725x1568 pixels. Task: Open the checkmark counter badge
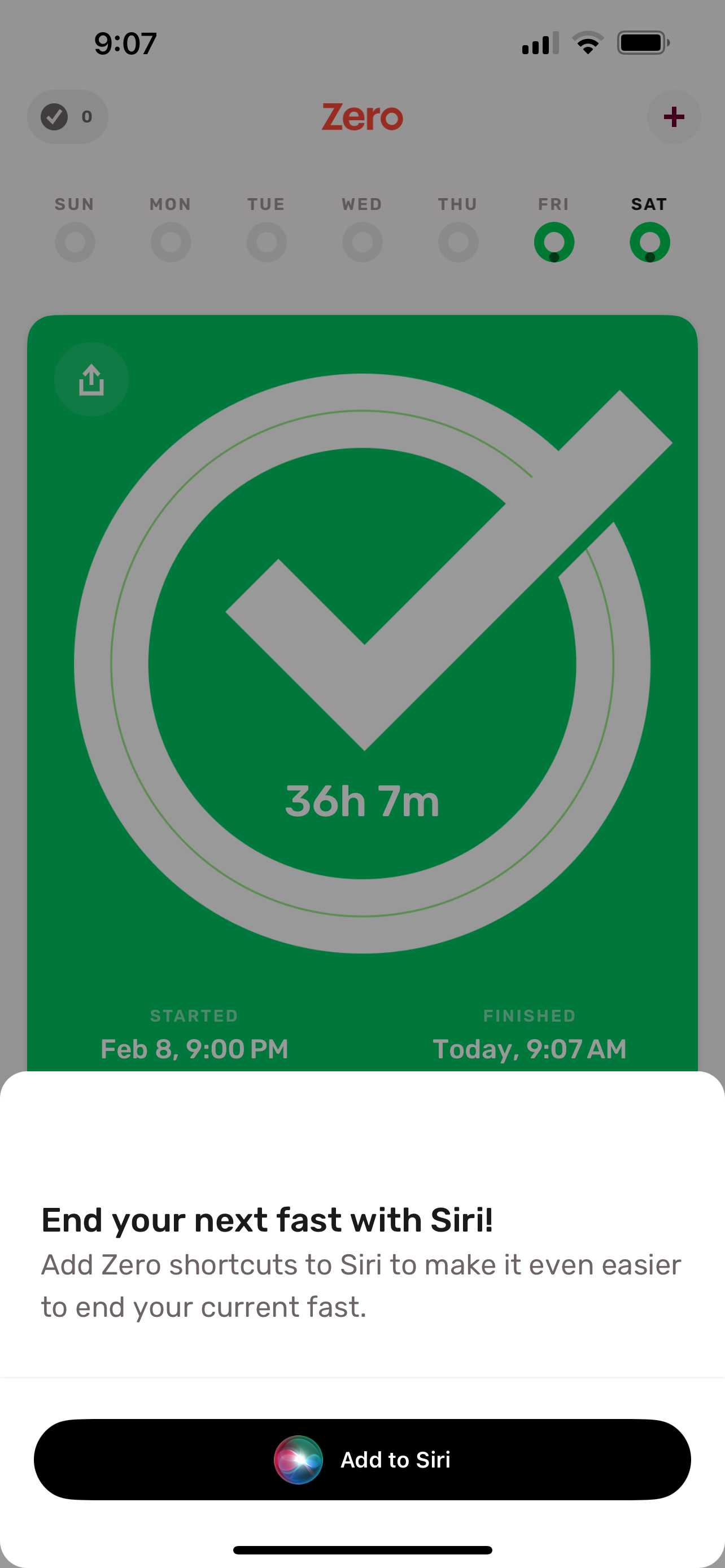tap(68, 117)
